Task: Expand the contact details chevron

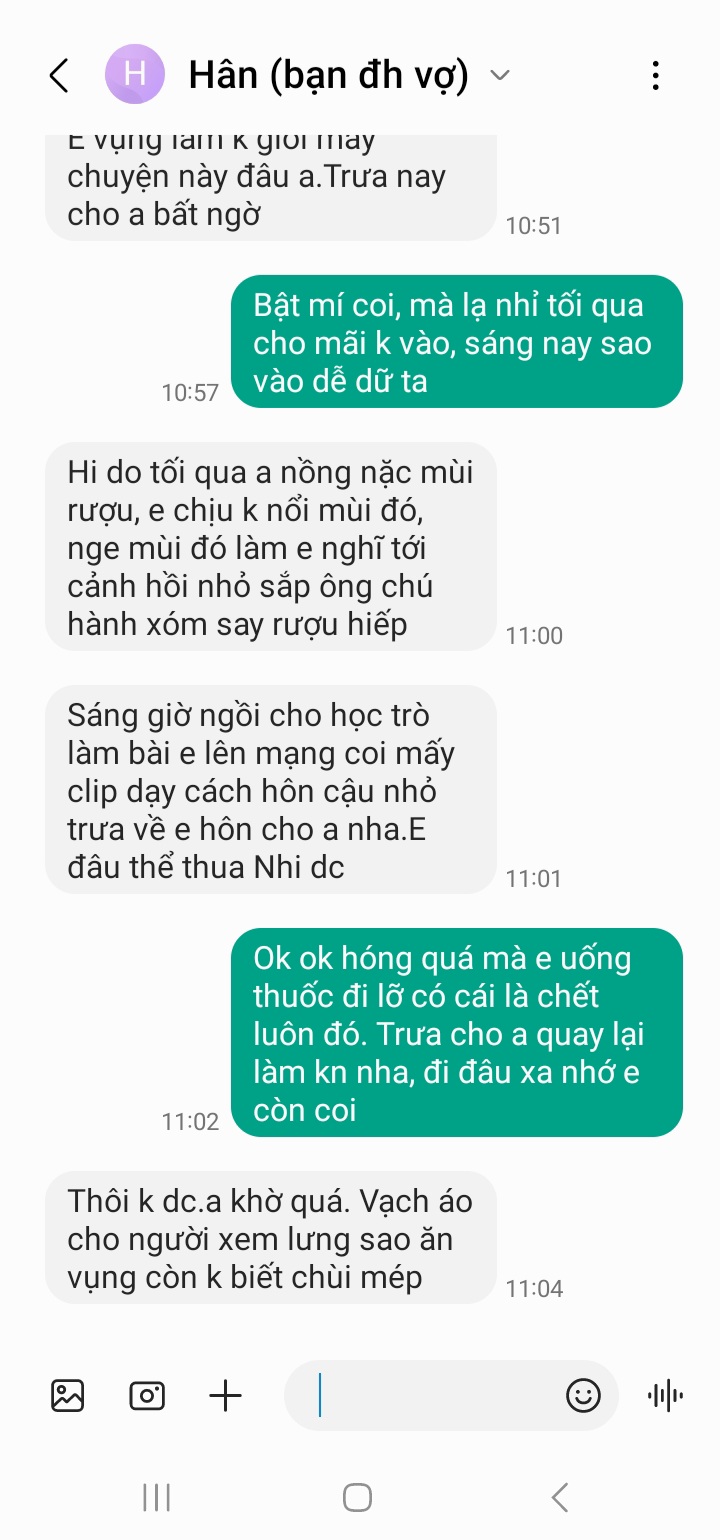Action: pyautogui.click(x=500, y=76)
